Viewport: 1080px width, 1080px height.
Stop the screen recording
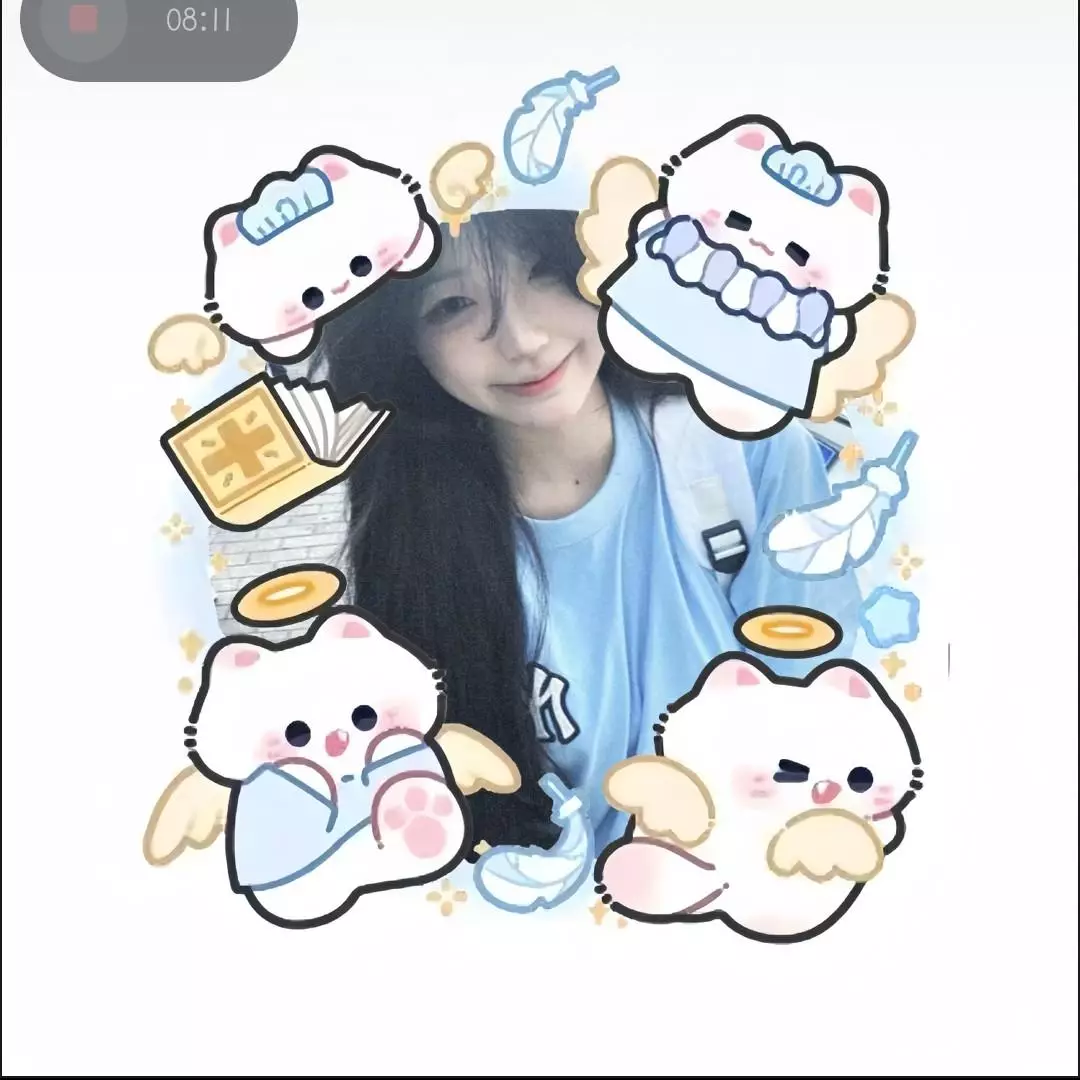point(84,20)
